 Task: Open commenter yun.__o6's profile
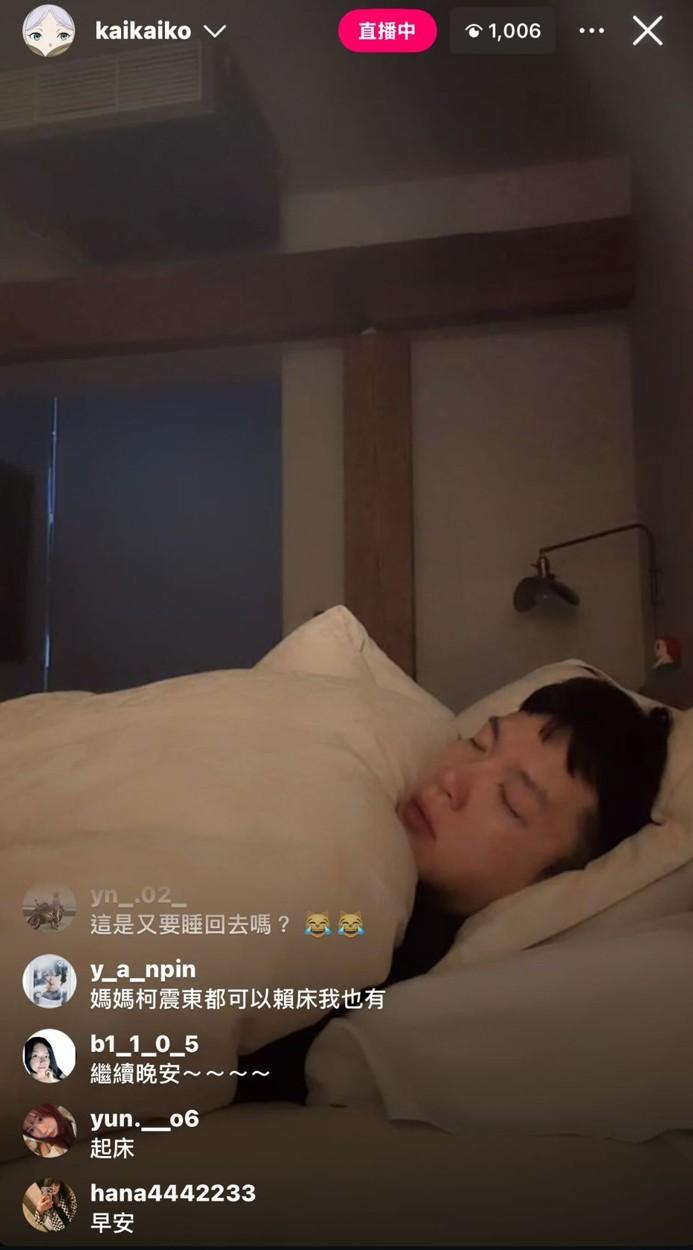tap(49, 1130)
